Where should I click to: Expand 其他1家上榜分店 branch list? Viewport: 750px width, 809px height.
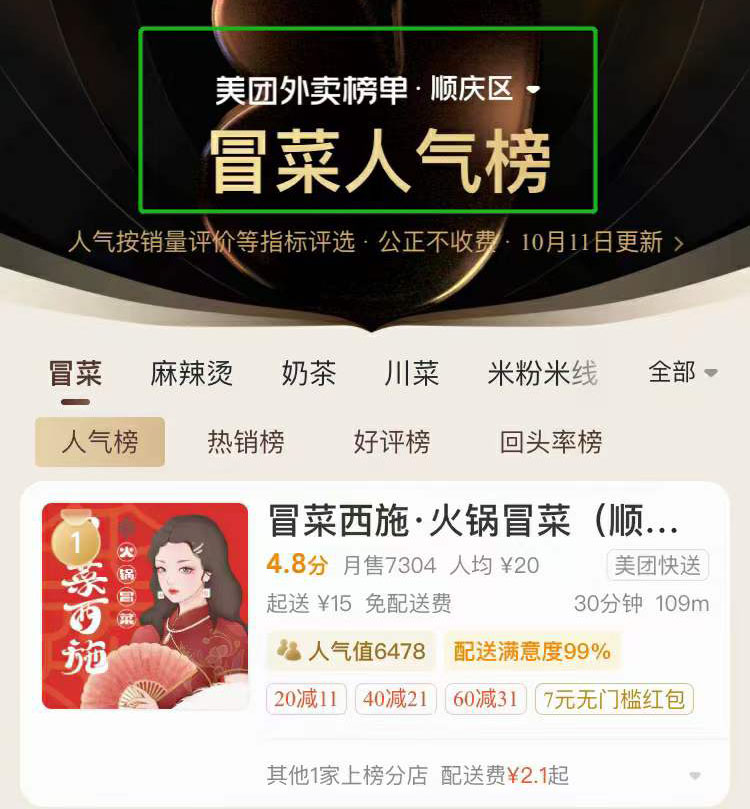693,775
